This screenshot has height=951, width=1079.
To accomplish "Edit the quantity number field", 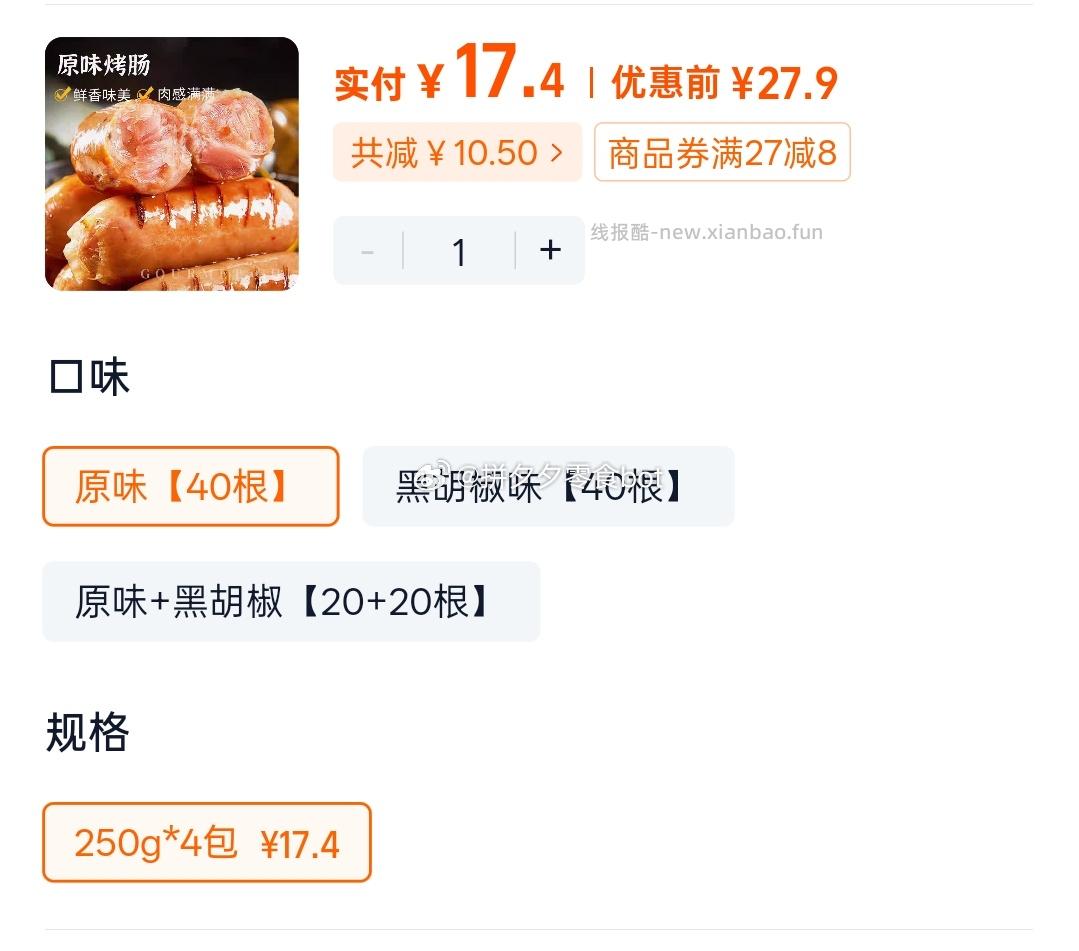I will [x=459, y=251].
